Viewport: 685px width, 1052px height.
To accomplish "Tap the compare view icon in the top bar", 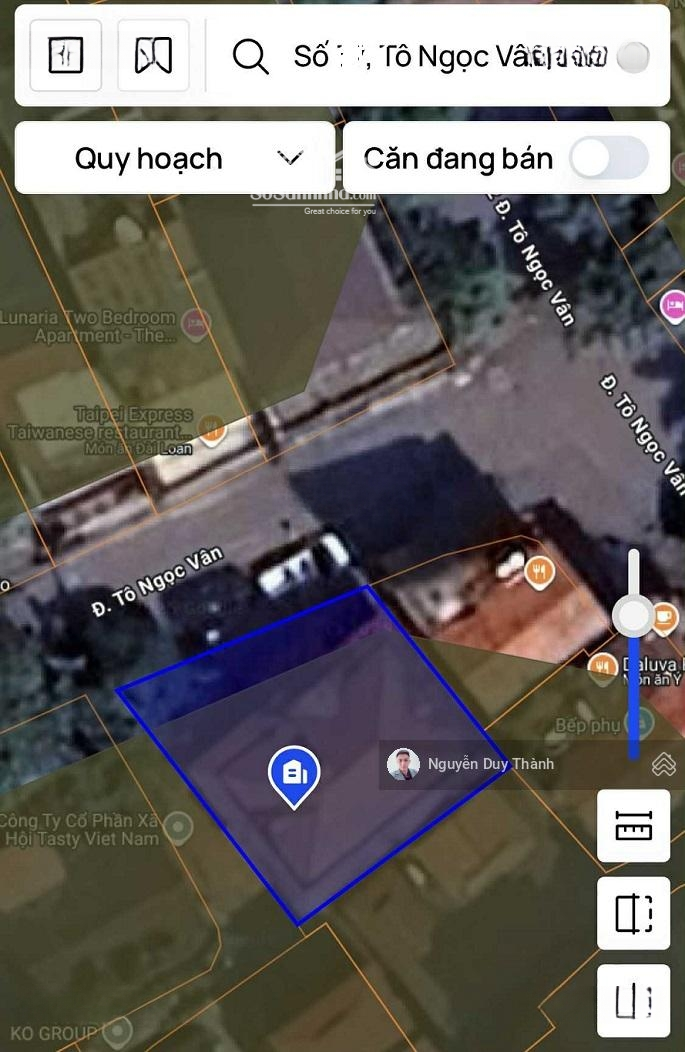I will (x=65, y=55).
